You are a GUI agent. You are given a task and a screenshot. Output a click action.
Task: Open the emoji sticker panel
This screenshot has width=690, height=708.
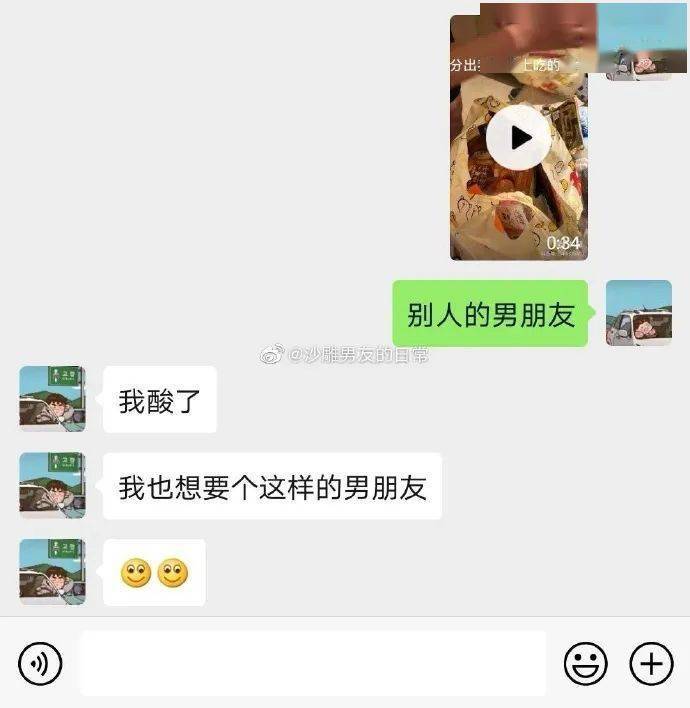coord(586,663)
